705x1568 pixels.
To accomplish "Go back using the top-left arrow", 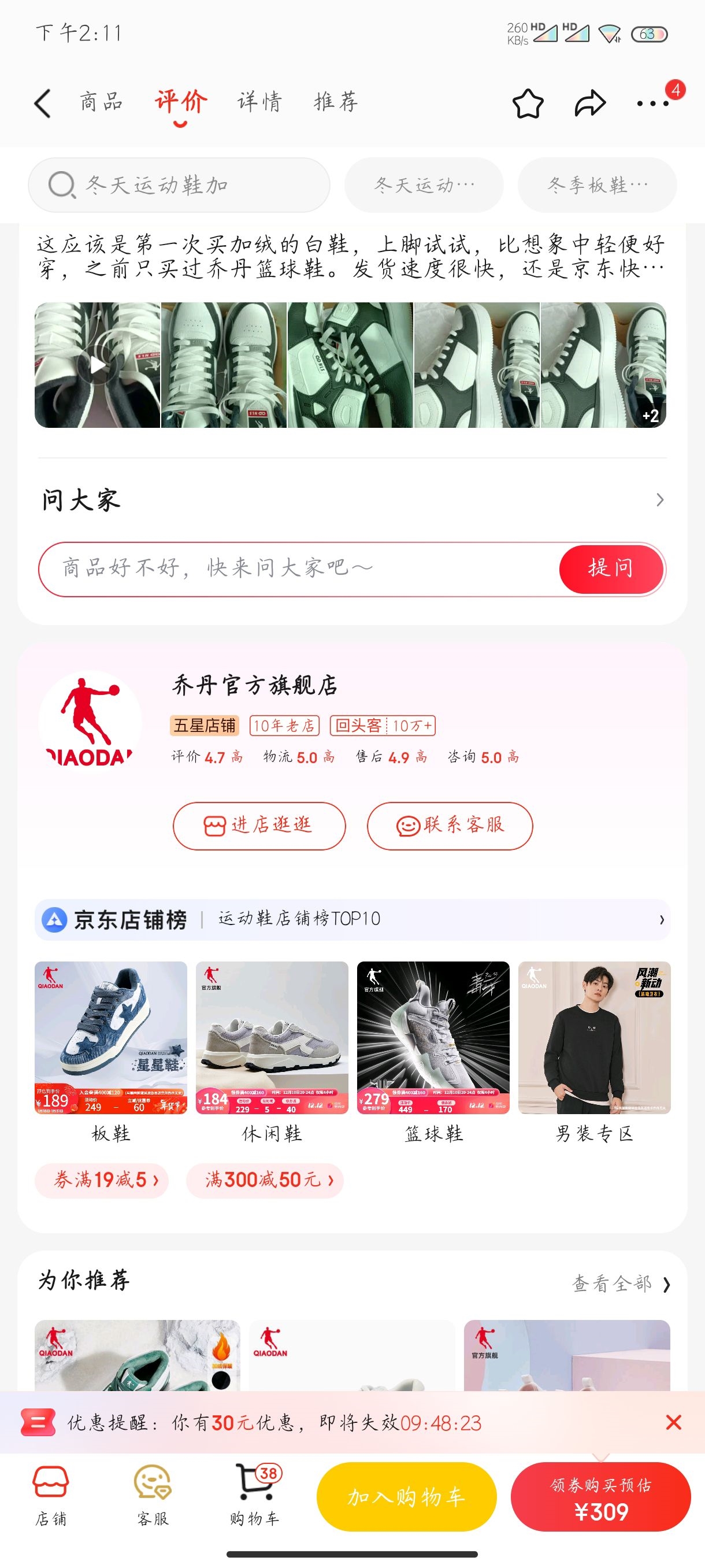I will (43, 103).
